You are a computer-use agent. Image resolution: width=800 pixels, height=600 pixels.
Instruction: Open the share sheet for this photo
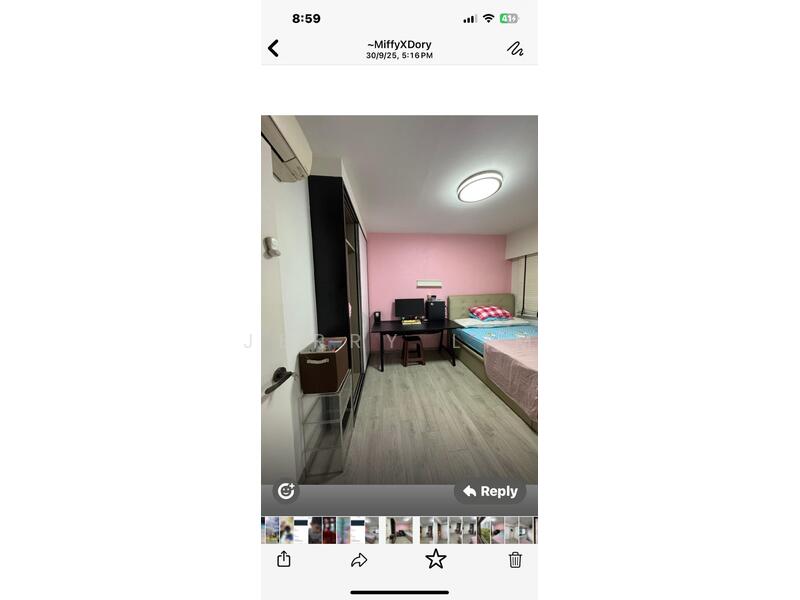click(284, 560)
